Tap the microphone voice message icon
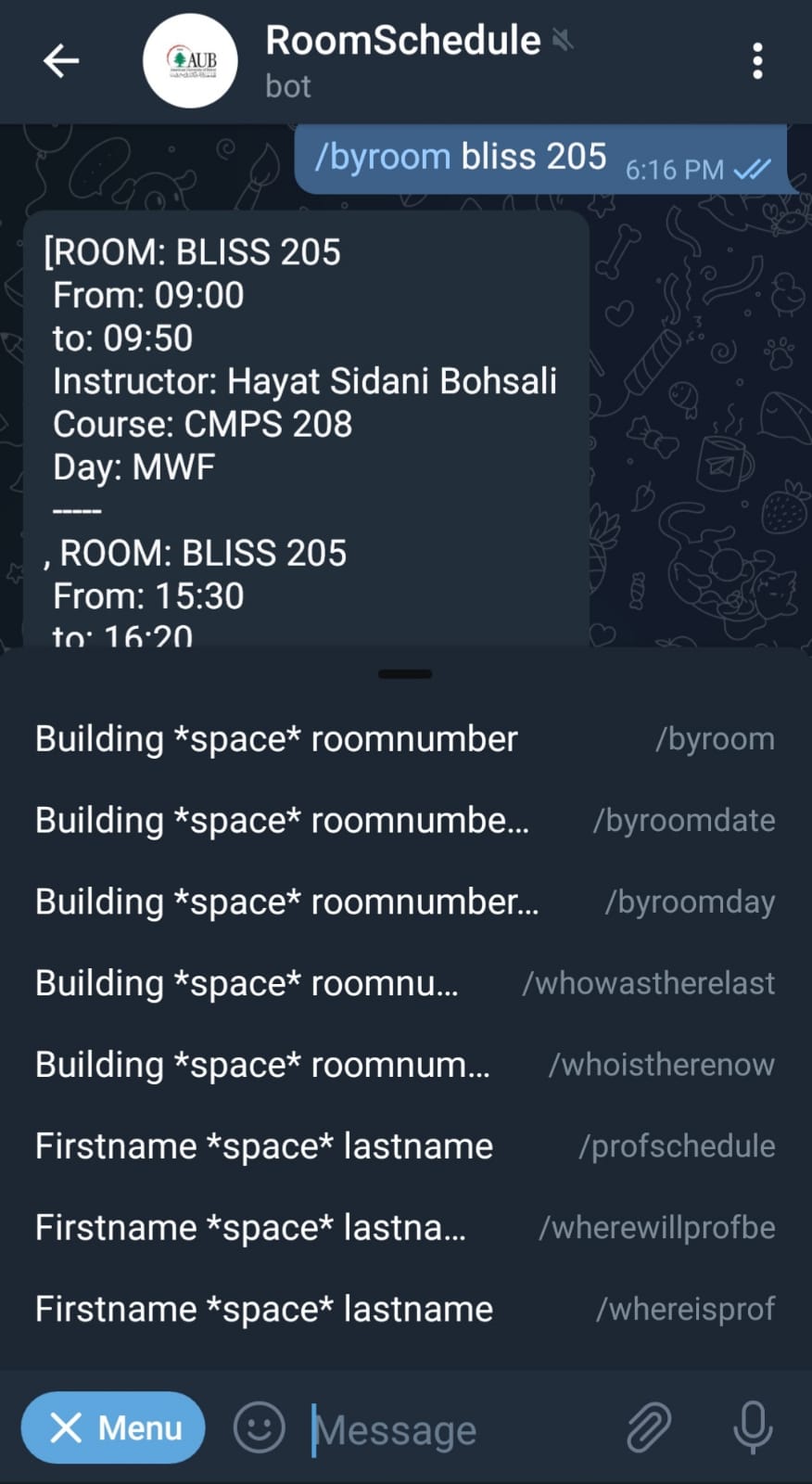The image size is (812, 1484). pyautogui.click(x=752, y=1427)
